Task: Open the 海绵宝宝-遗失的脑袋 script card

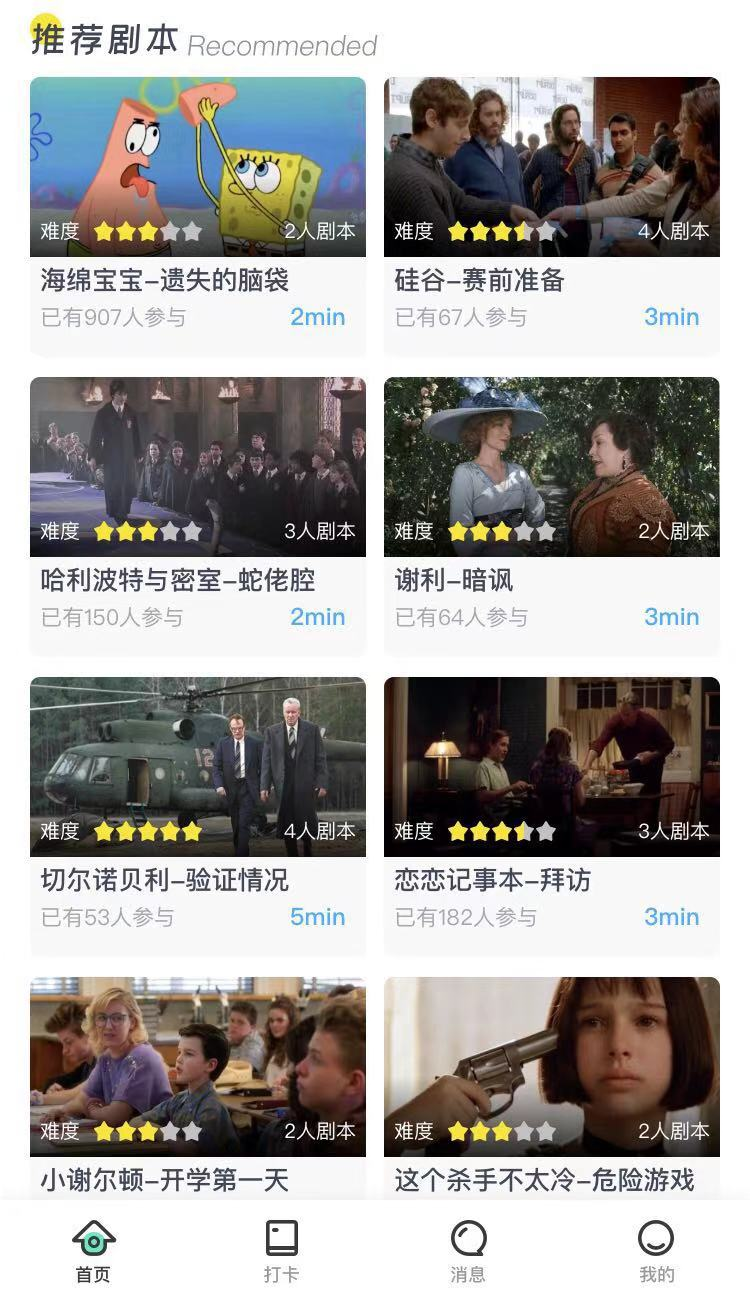Action: 197,166
